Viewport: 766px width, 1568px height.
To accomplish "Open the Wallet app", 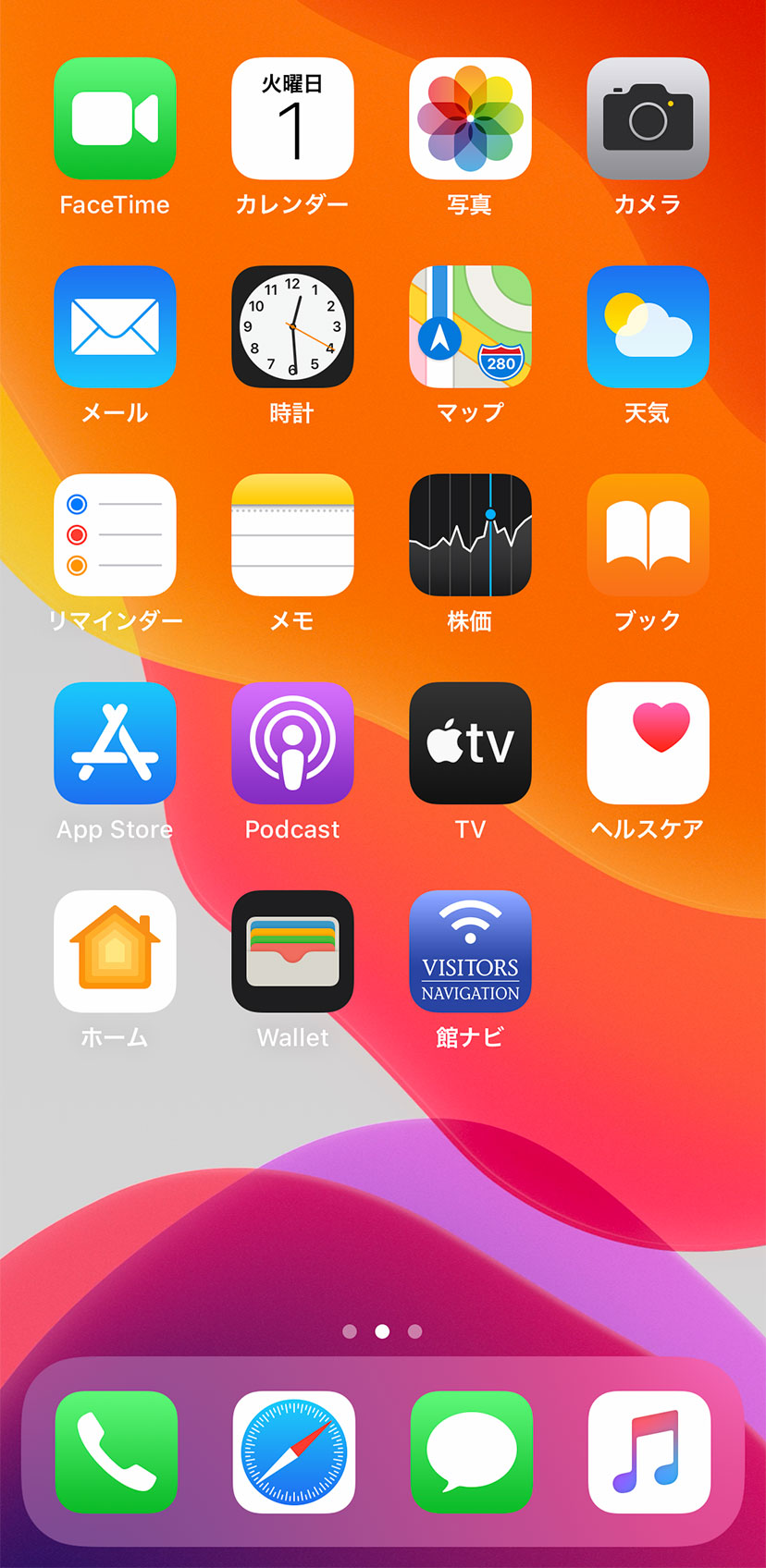I will pyautogui.click(x=292, y=951).
